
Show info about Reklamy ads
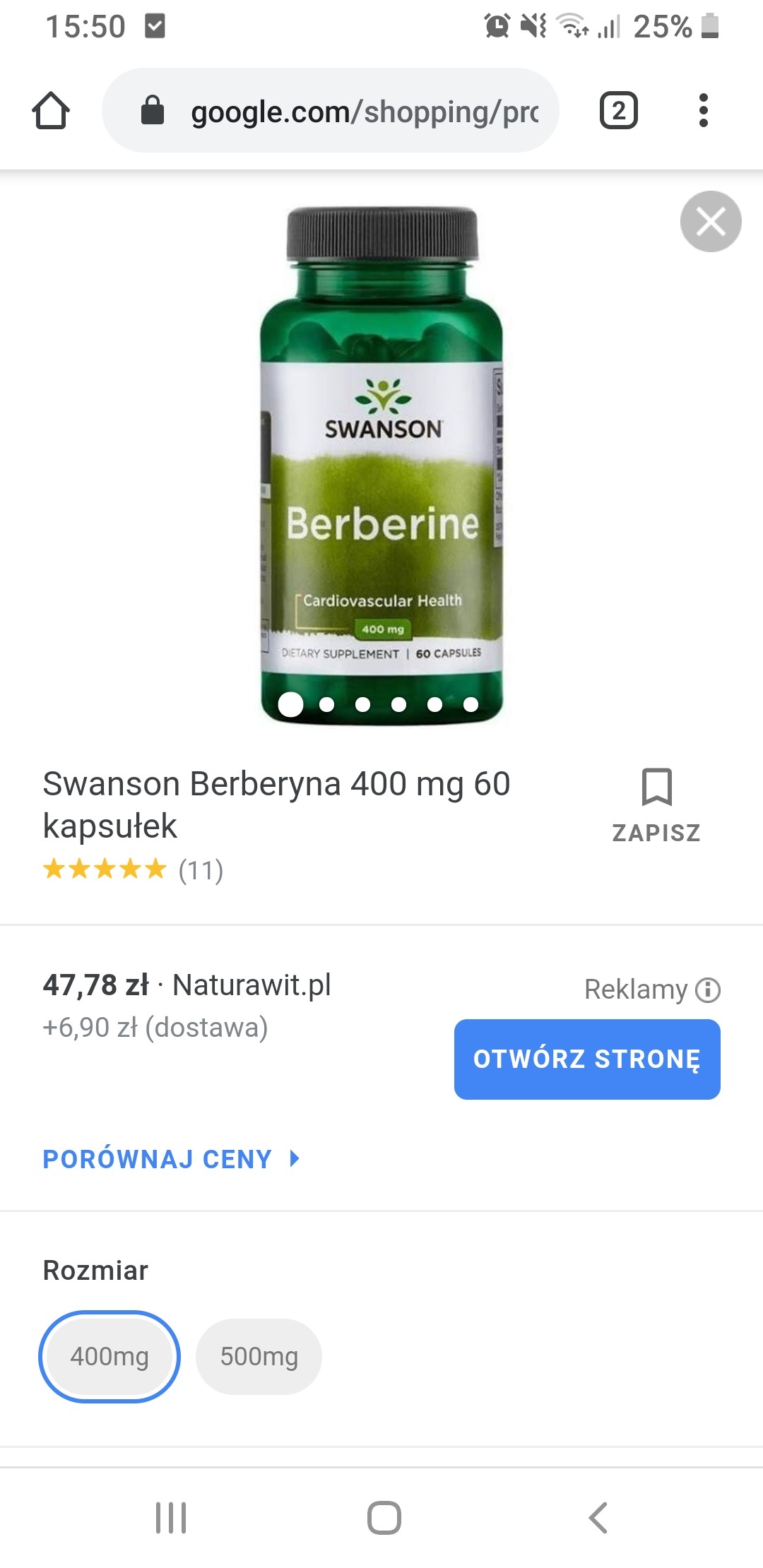click(x=708, y=990)
